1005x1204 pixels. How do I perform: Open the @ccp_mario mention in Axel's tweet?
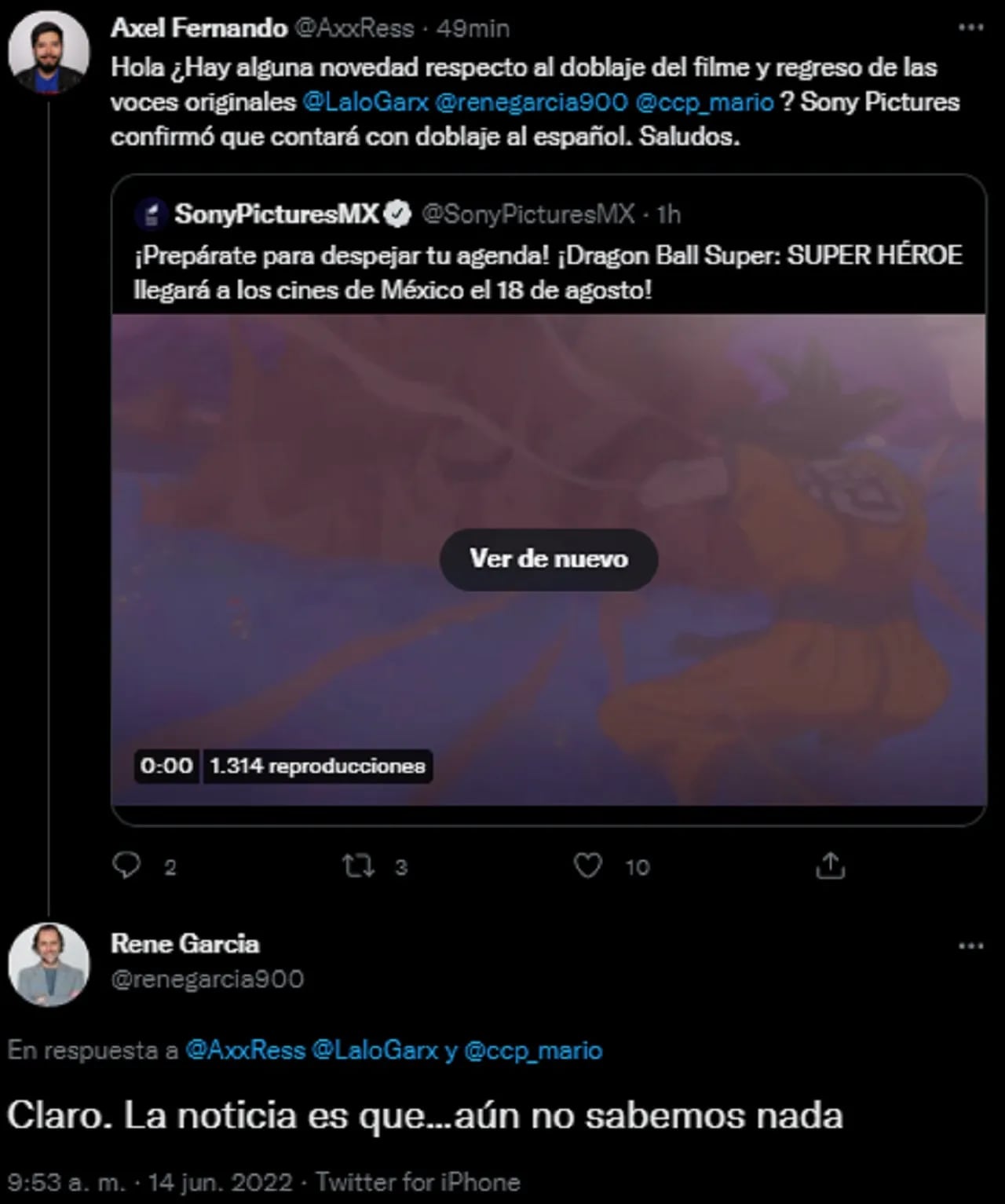704,102
